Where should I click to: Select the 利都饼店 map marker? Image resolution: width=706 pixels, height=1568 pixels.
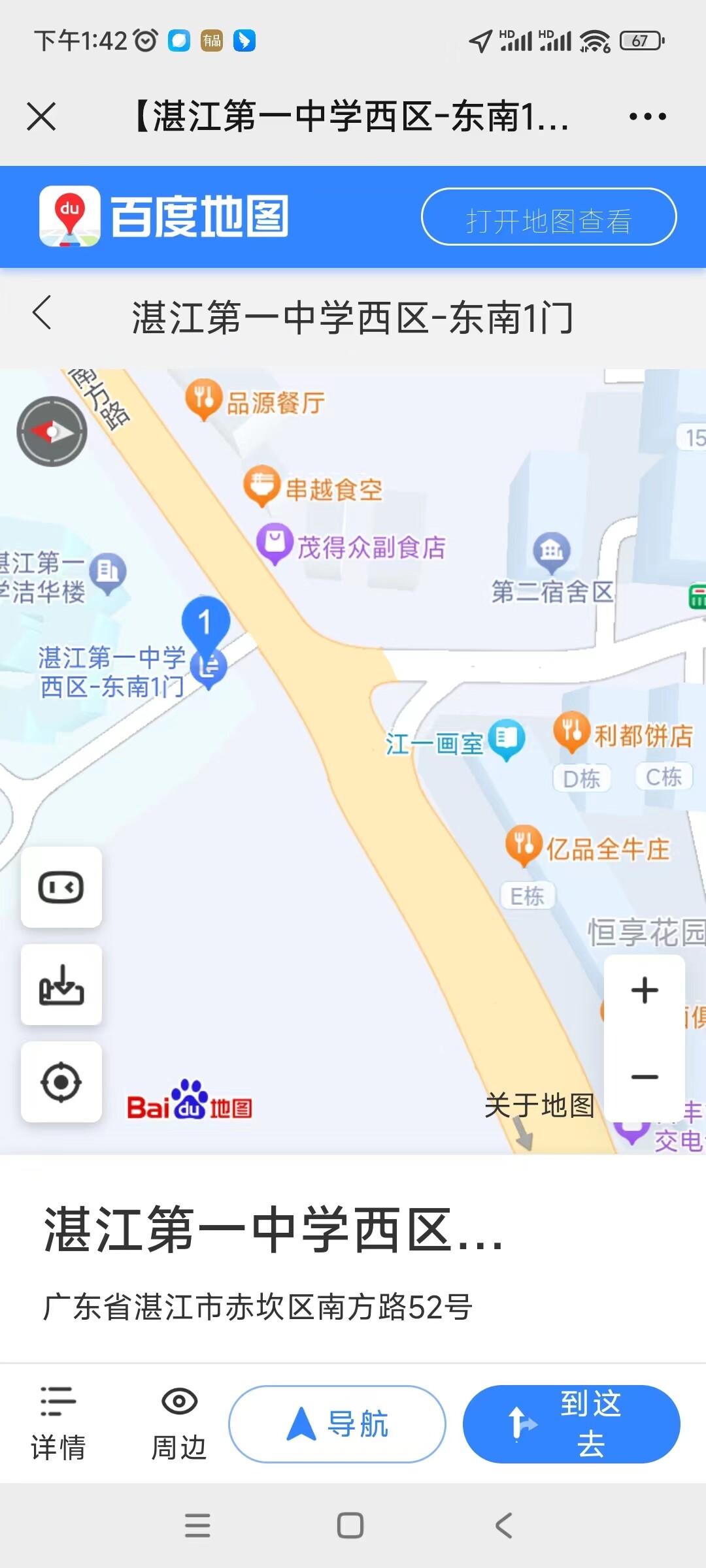(571, 732)
